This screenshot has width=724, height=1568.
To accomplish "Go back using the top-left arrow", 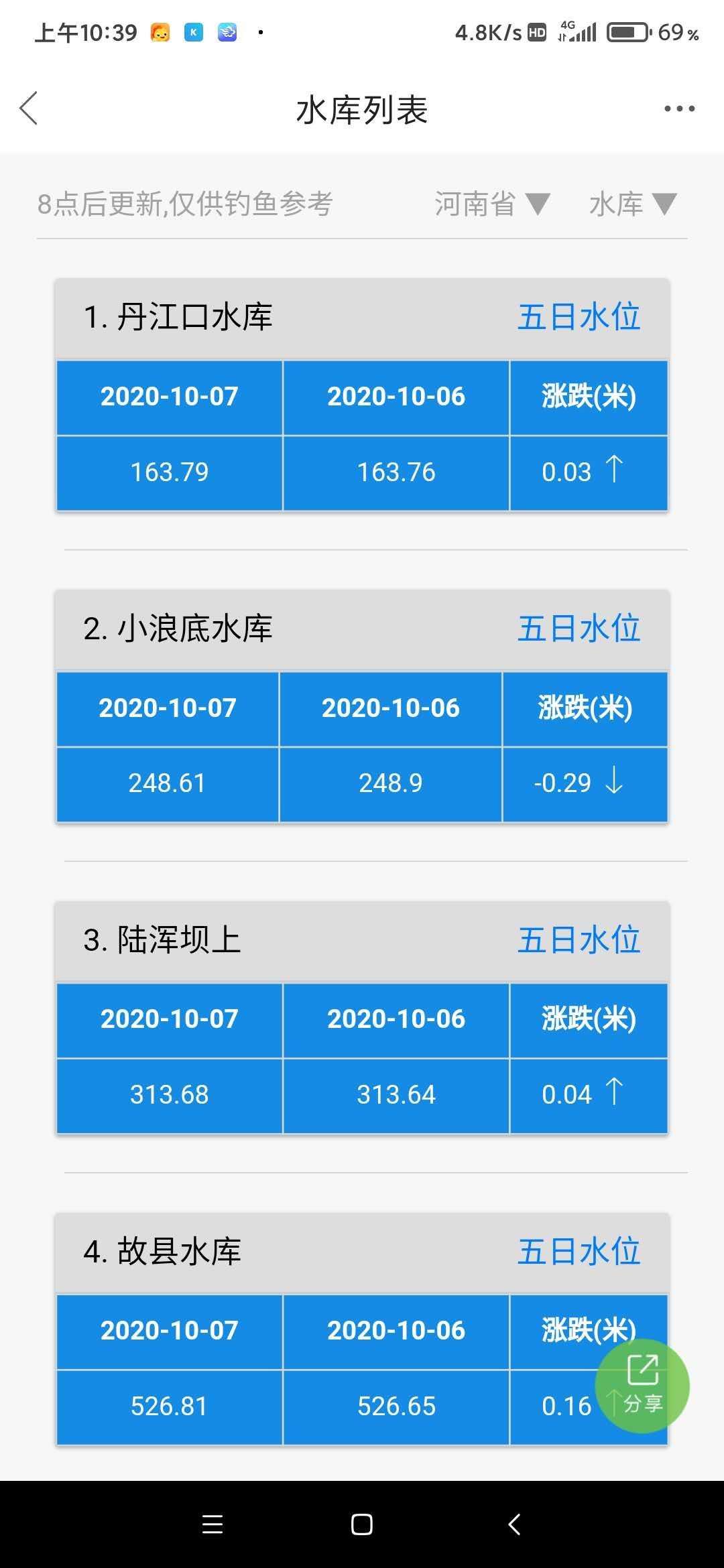I will click(28, 109).
